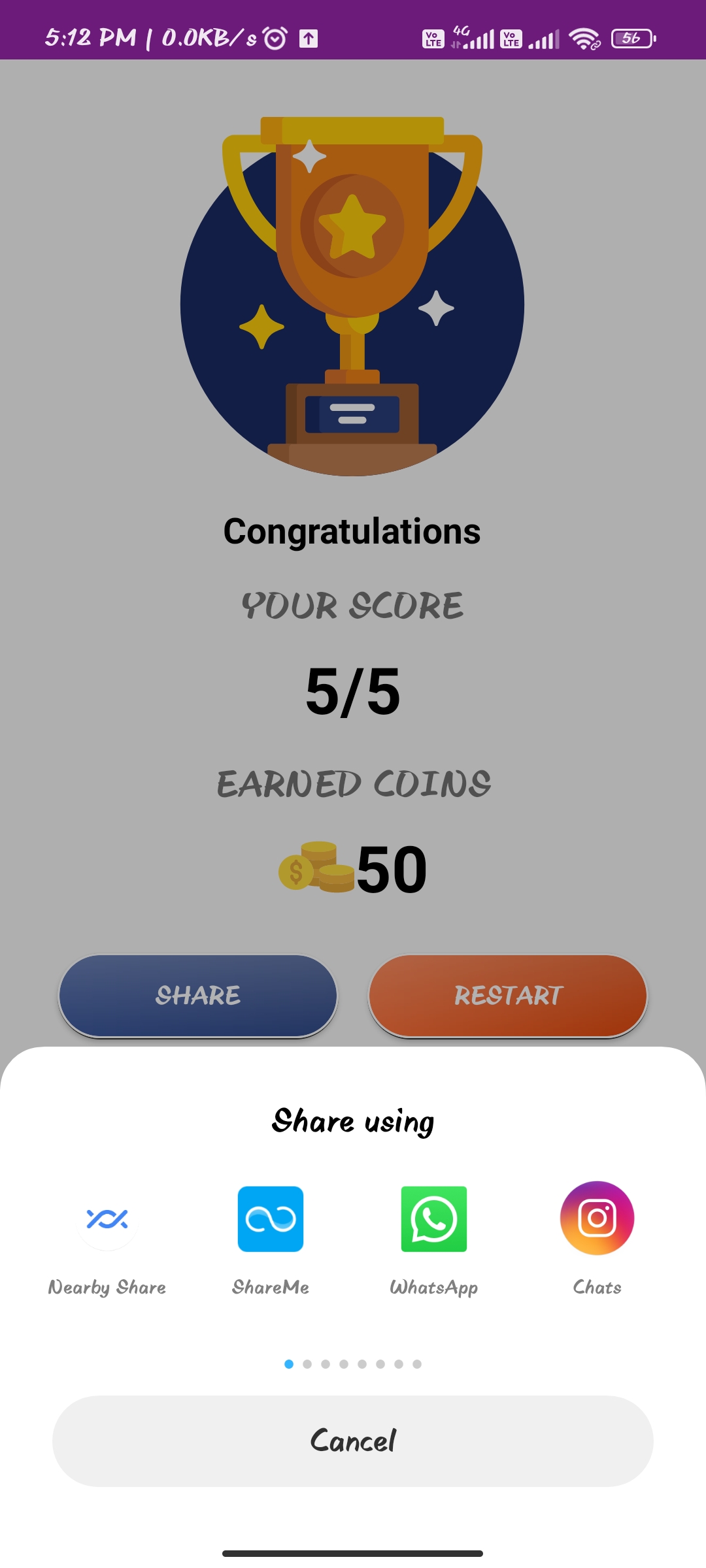Image resolution: width=706 pixels, height=1568 pixels.
Task: Tap the Wi-Fi icon in status bar
Action: tap(584, 38)
